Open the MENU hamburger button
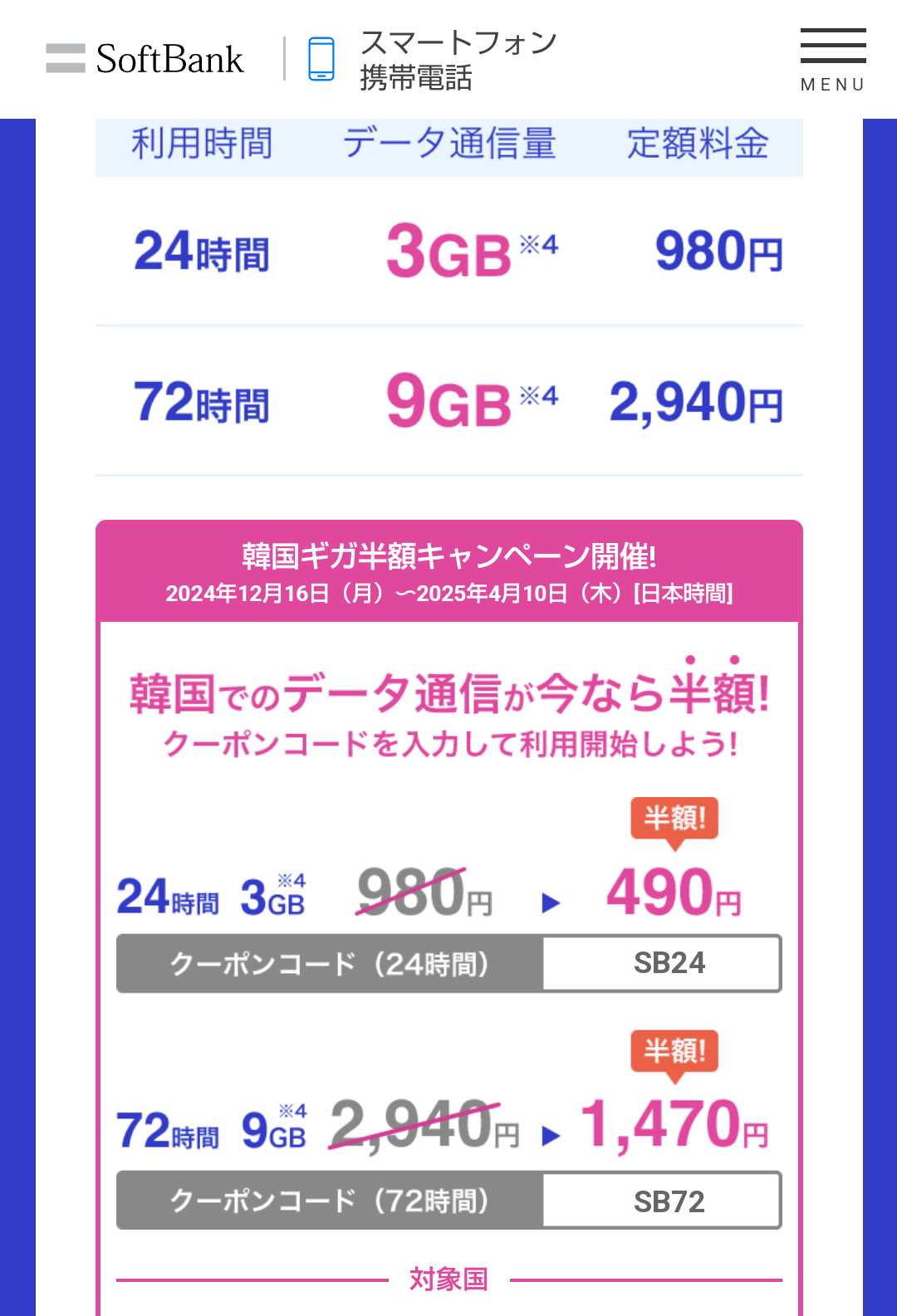Image resolution: width=897 pixels, height=1316 pixels. coord(832,59)
